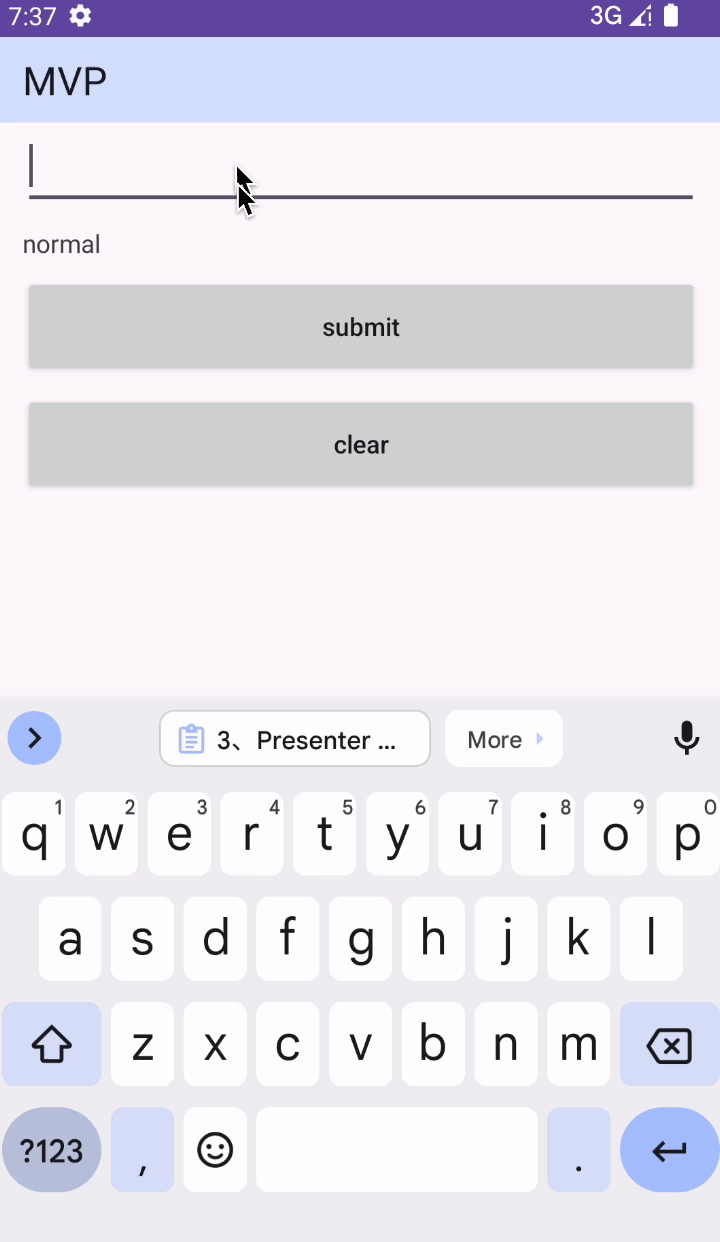Tap the keyboard enter key
This screenshot has height=1242, width=720.
669,1150
